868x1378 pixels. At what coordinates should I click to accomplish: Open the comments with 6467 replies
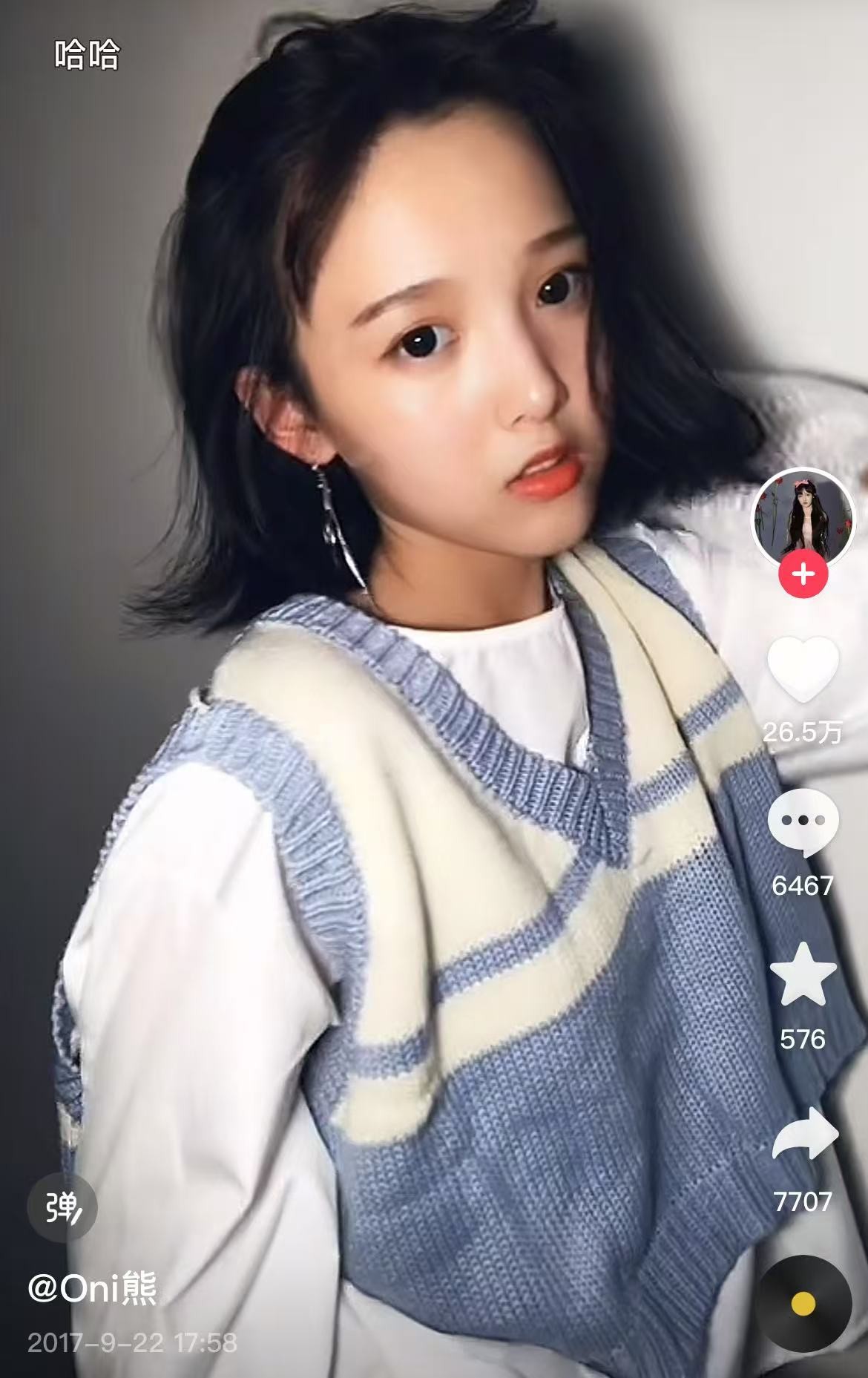pos(803,822)
